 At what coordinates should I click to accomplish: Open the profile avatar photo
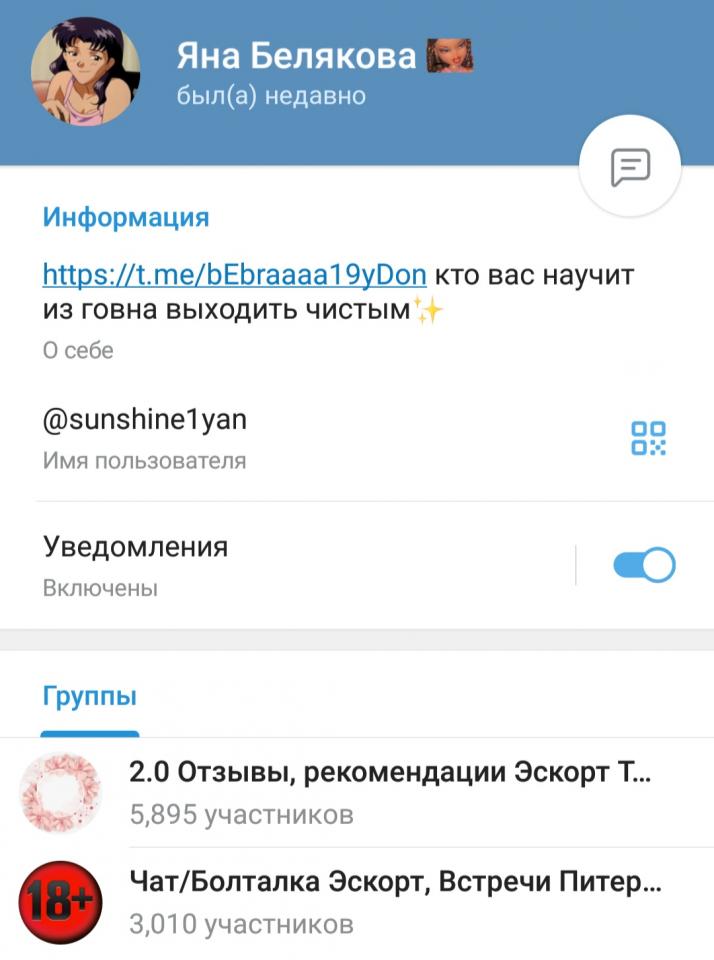85,72
